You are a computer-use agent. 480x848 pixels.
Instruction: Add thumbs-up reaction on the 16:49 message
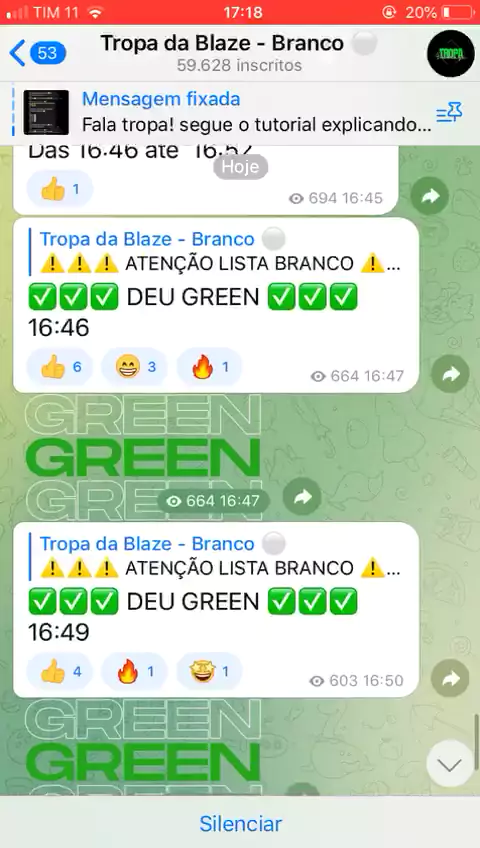pyautogui.click(x=60, y=672)
